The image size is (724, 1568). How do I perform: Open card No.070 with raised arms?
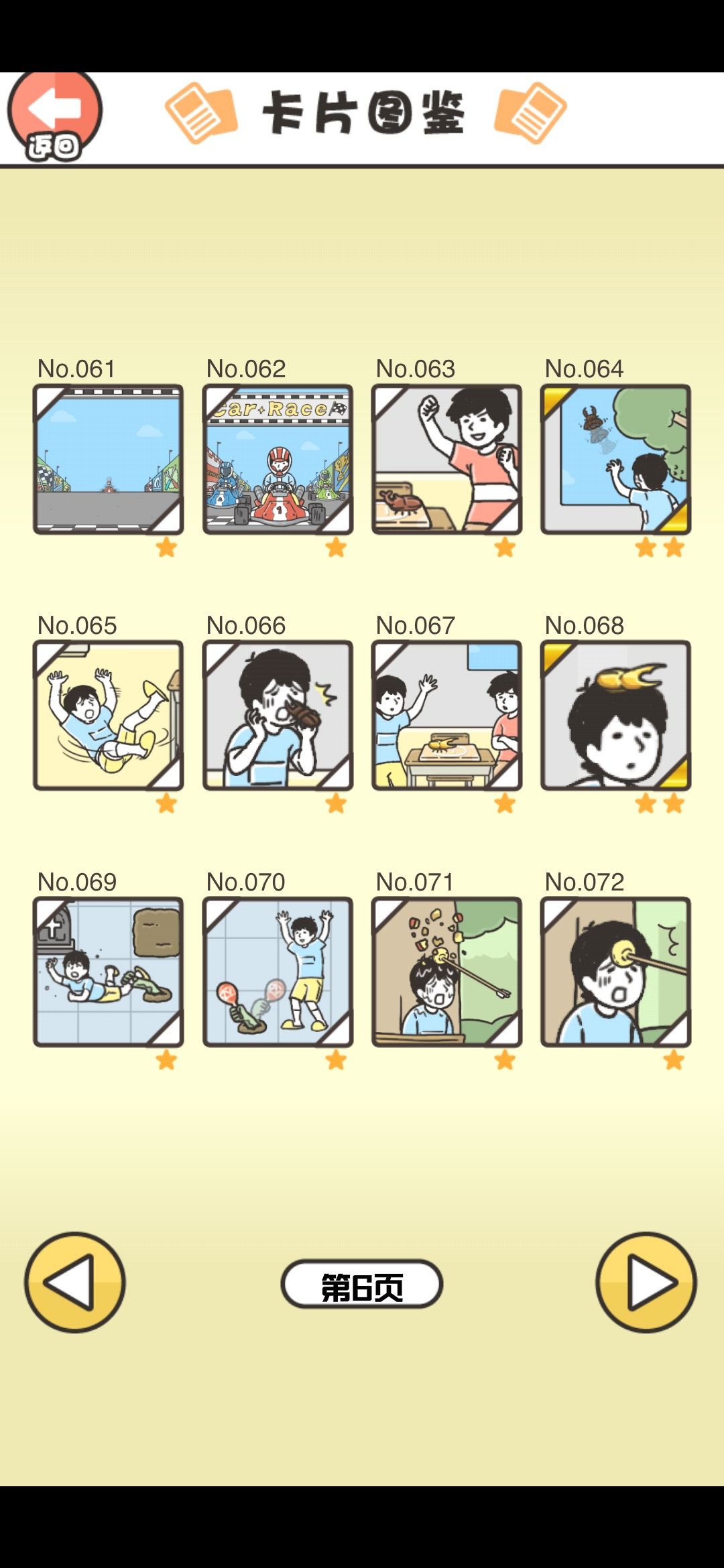click(278, 973)
